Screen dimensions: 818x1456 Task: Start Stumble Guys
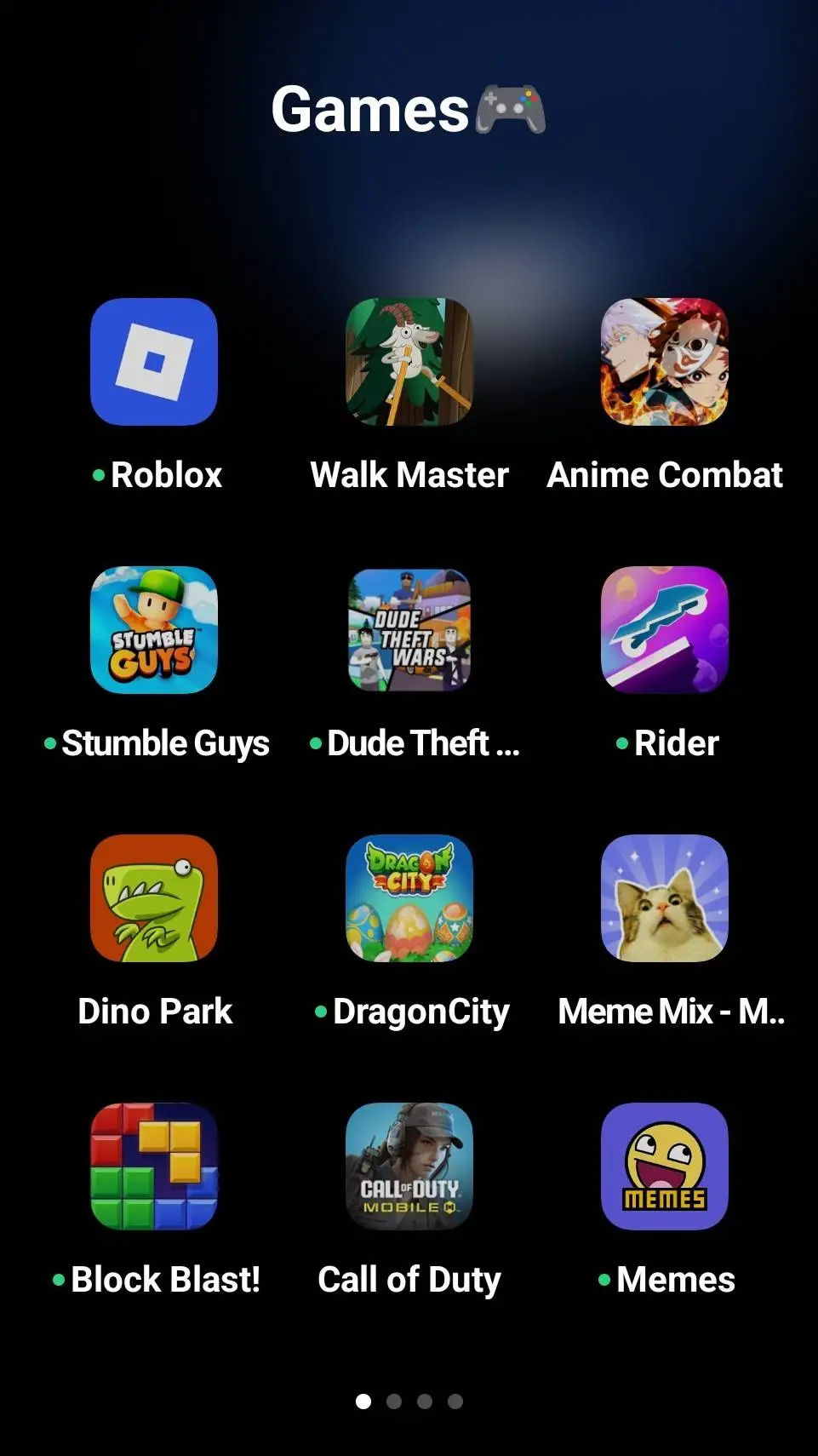pyautogui.click(x=154, y=630)
